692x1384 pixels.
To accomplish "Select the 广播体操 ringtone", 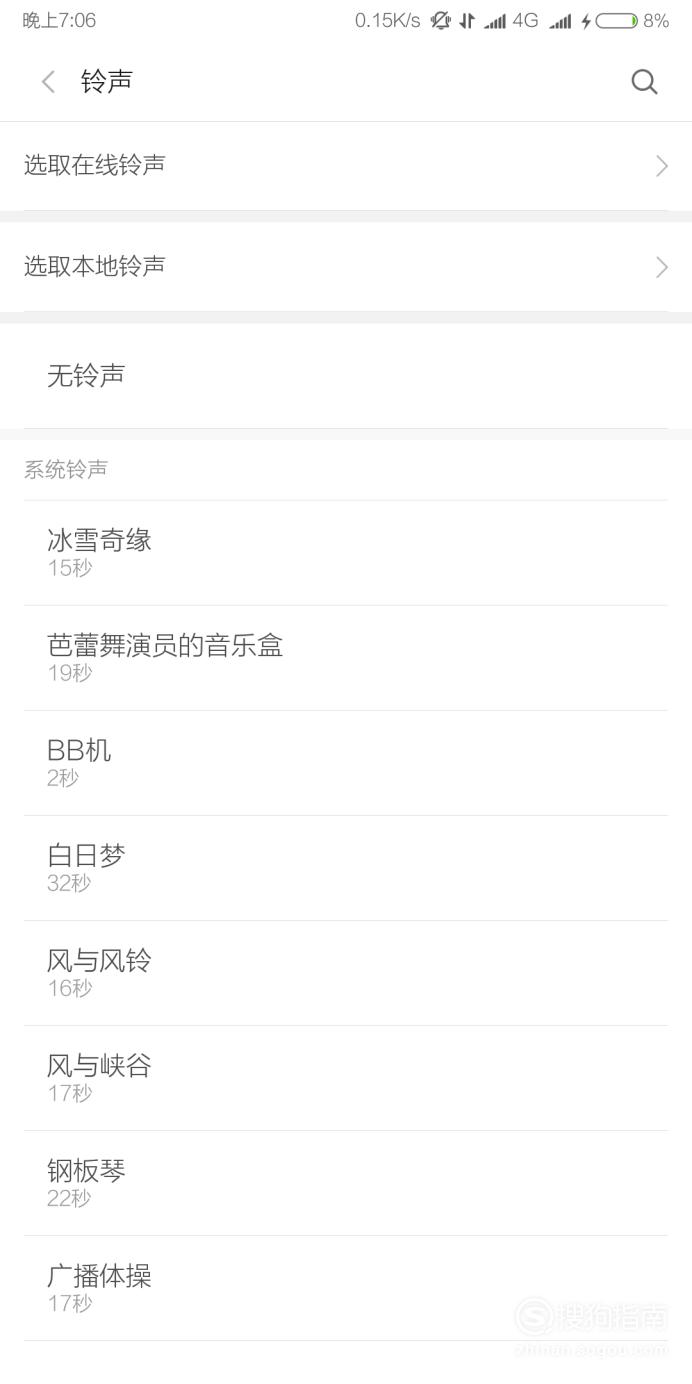I will coord(346,1288).
